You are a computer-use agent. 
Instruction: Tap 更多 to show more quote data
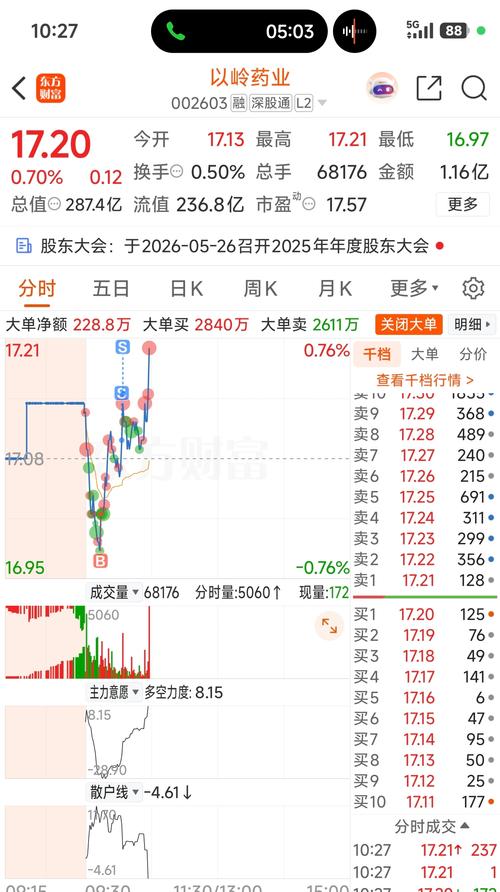462,204
